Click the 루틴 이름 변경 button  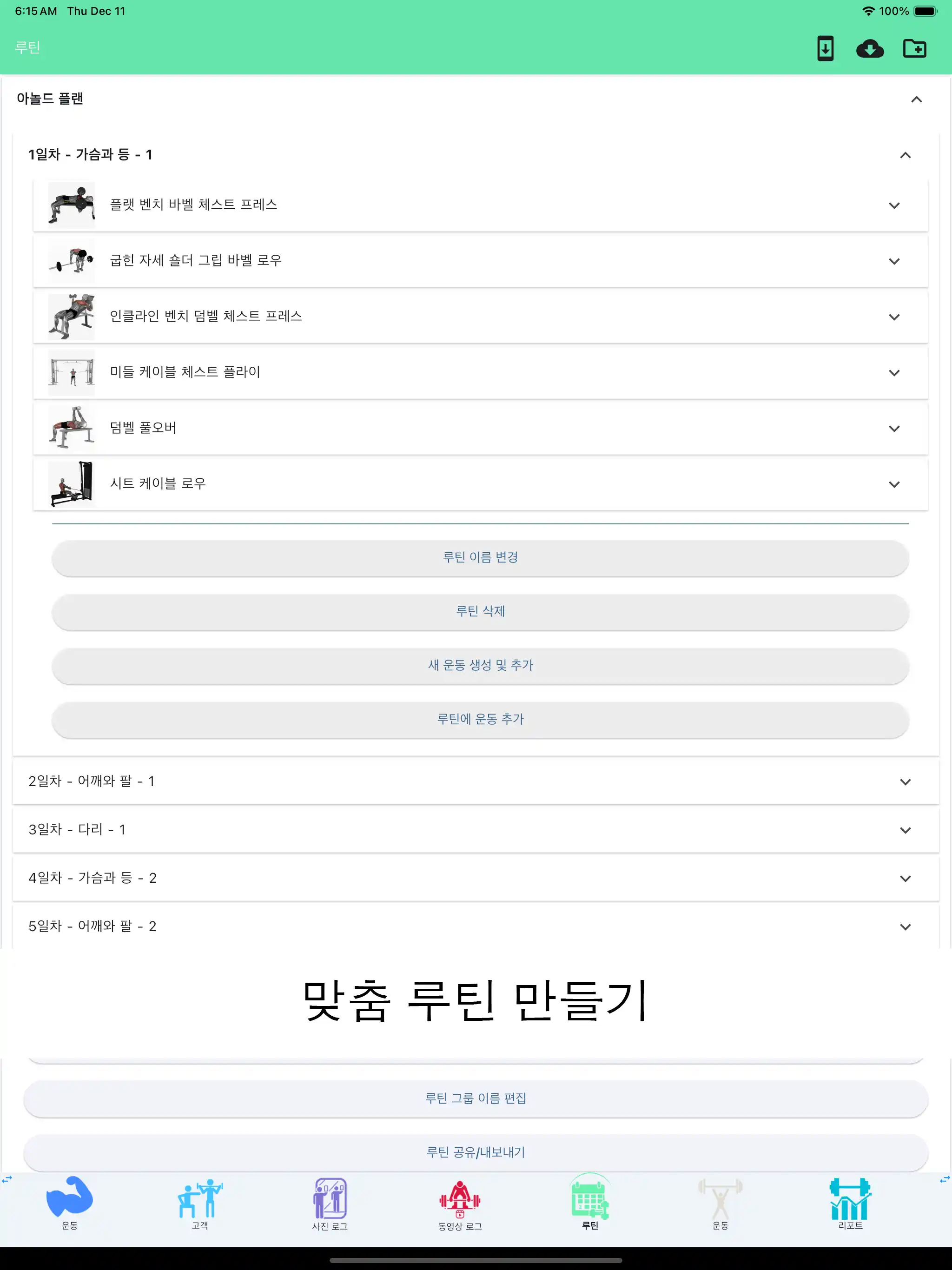point(481,557)
